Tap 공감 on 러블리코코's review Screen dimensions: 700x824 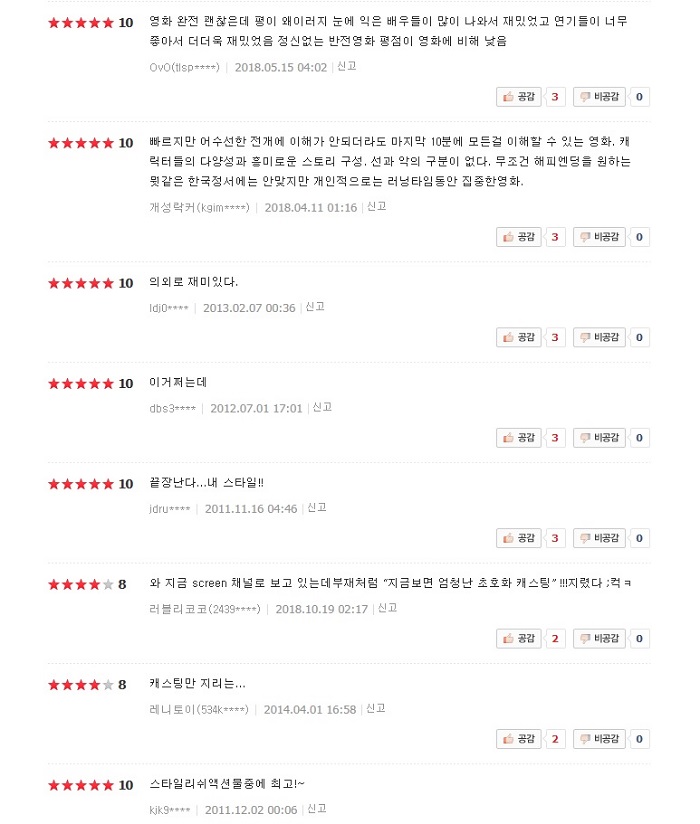tap(519, 638)
